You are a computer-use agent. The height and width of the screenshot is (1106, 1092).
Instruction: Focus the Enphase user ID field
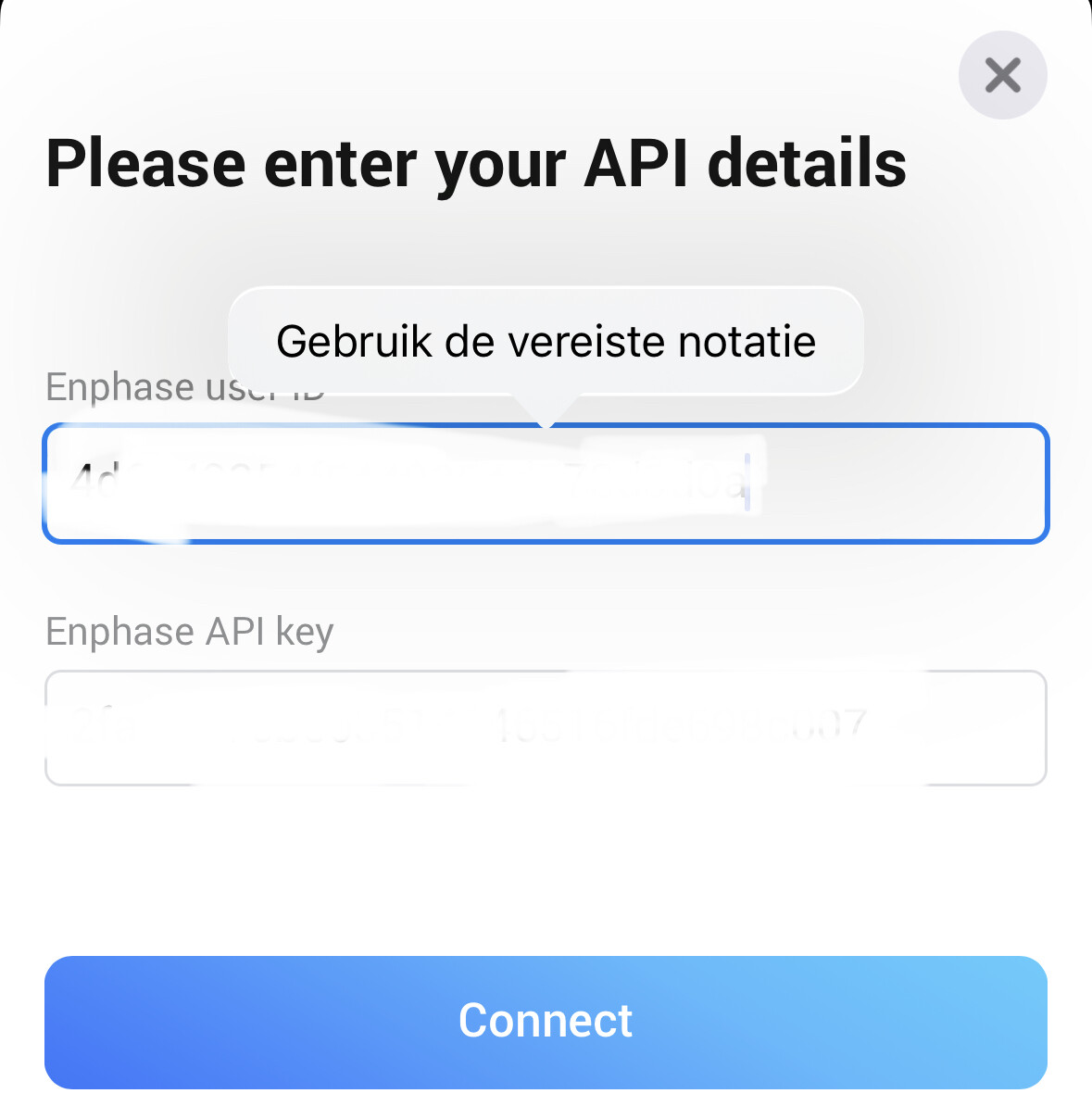pyautogui.click(x=545, y=484)
